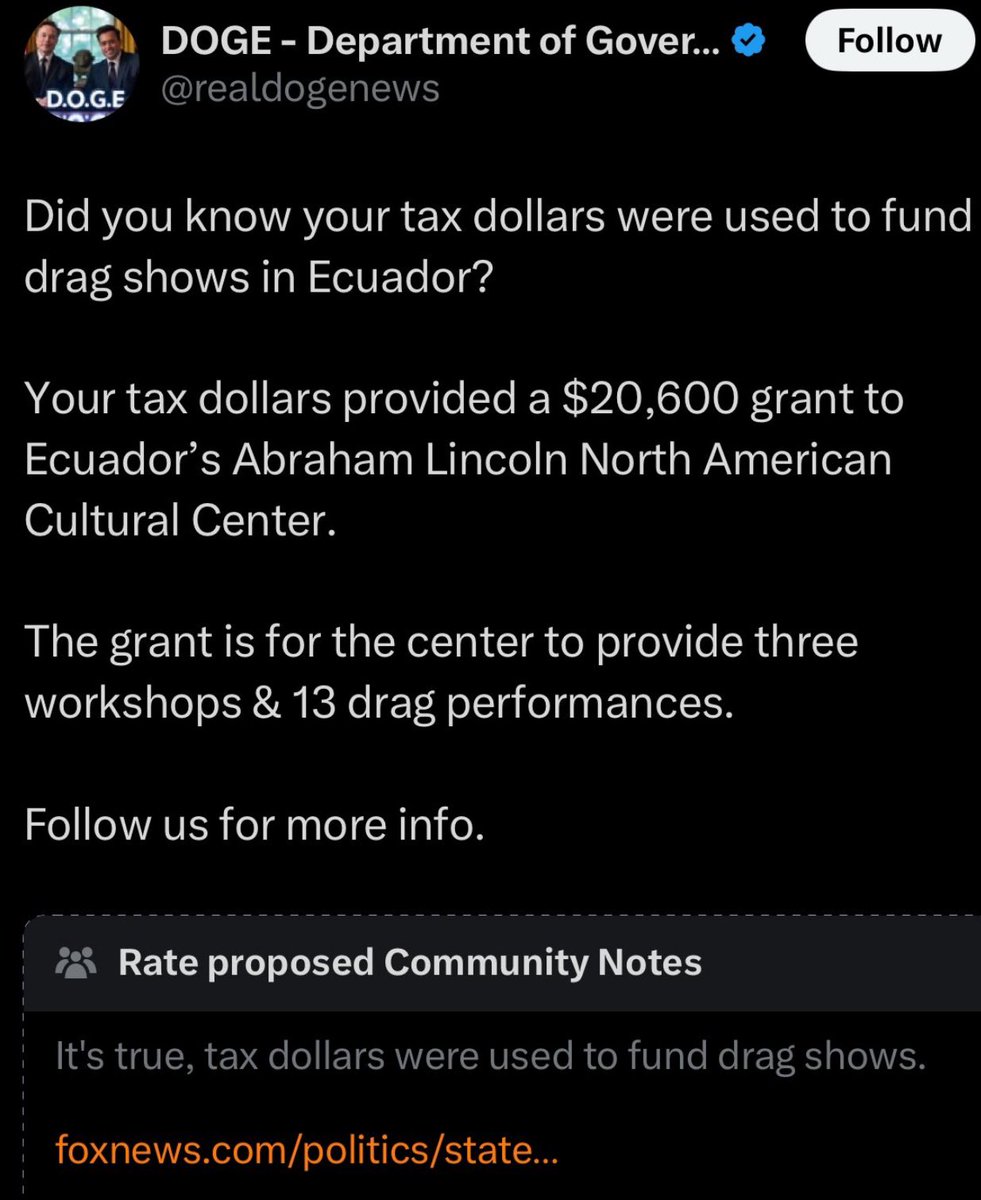Follow the DOGE account

[x=889, y=41]
